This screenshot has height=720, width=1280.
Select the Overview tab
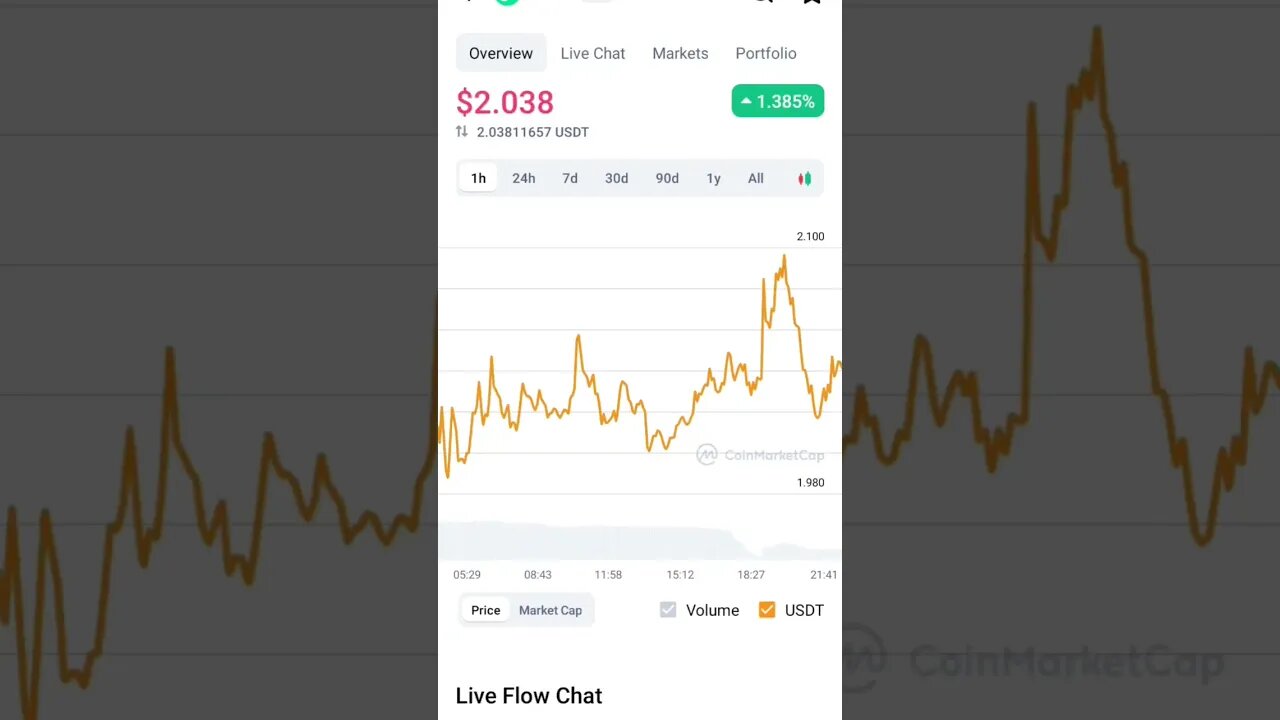[501, 53]
